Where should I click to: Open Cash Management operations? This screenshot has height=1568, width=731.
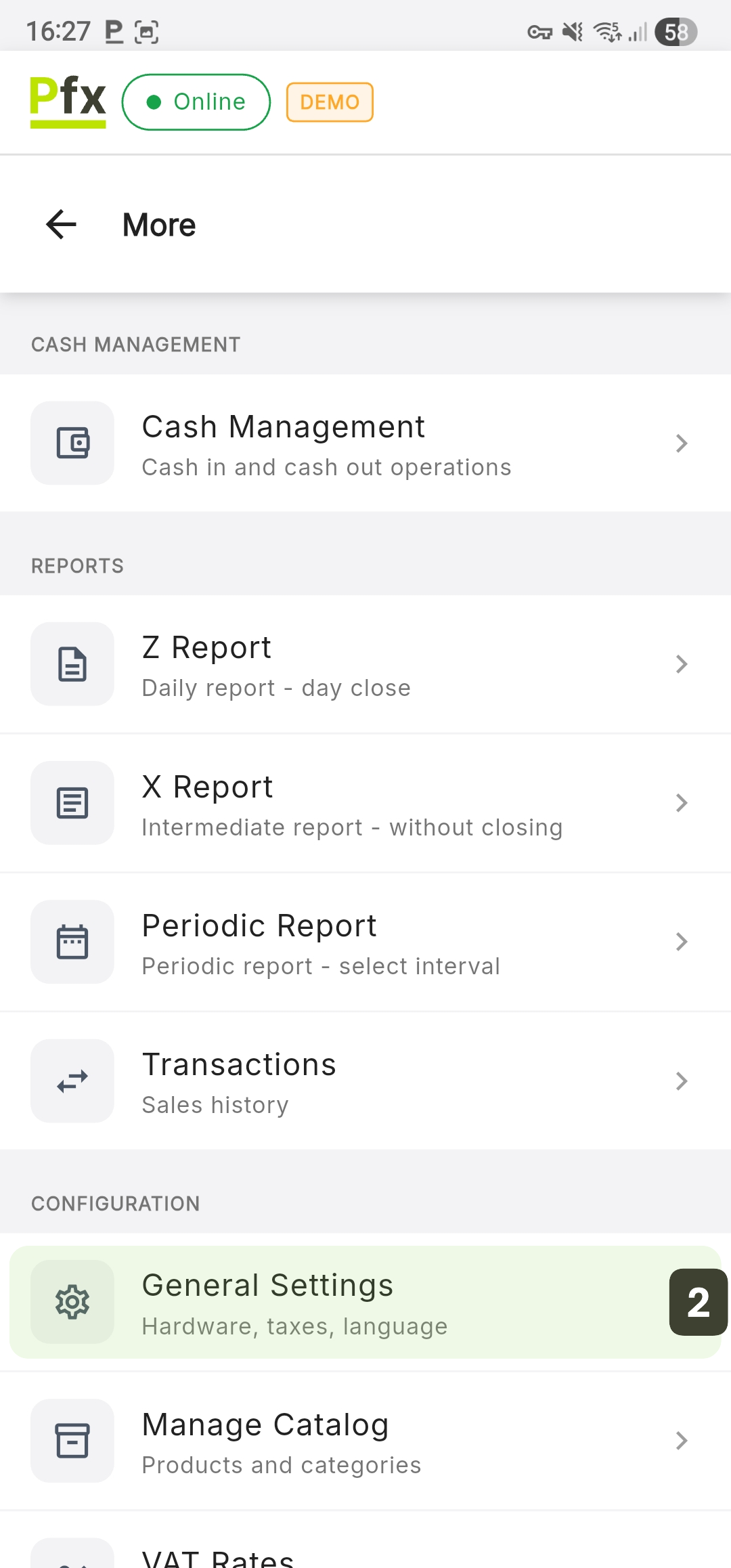pyautogui.click(x=365, y=443)
